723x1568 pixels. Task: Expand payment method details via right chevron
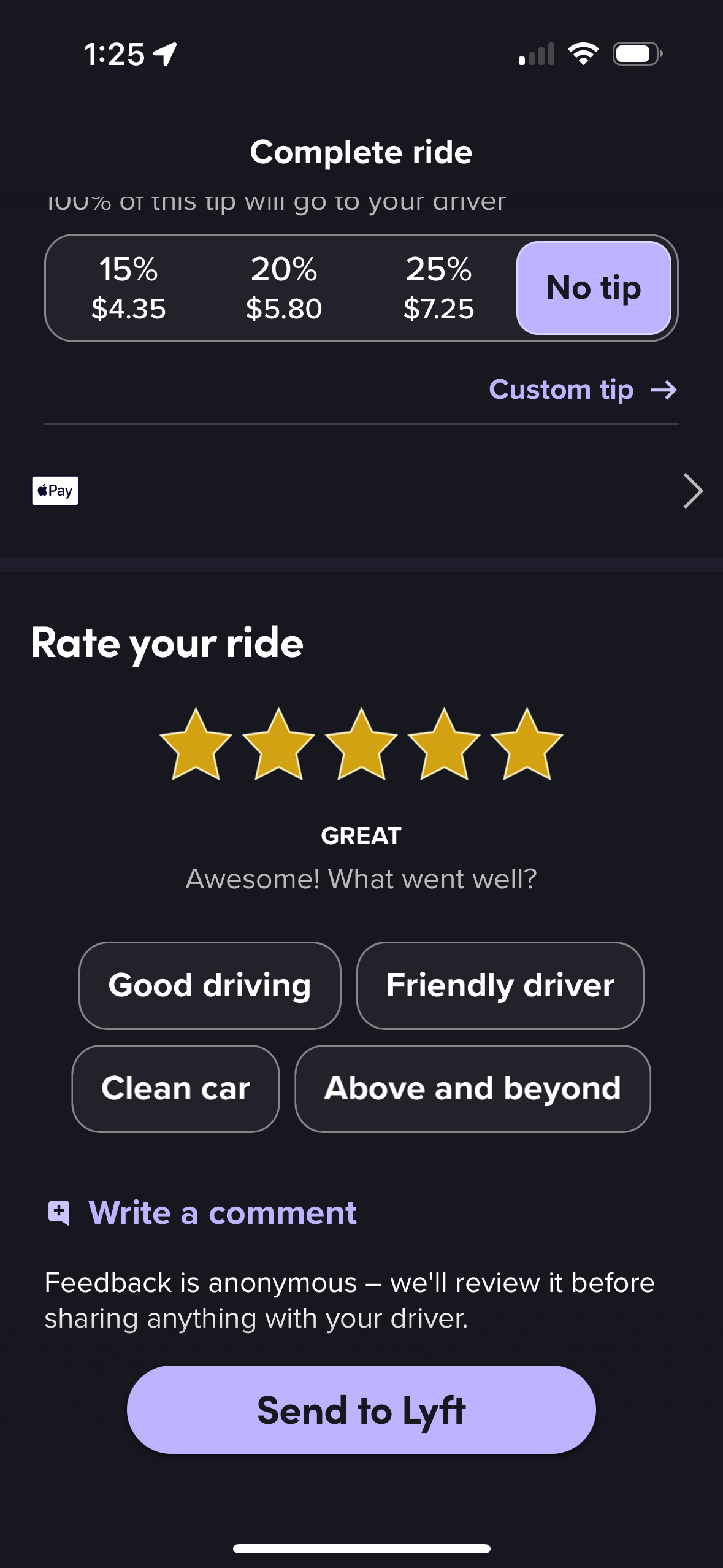click(x=692, y=490)
